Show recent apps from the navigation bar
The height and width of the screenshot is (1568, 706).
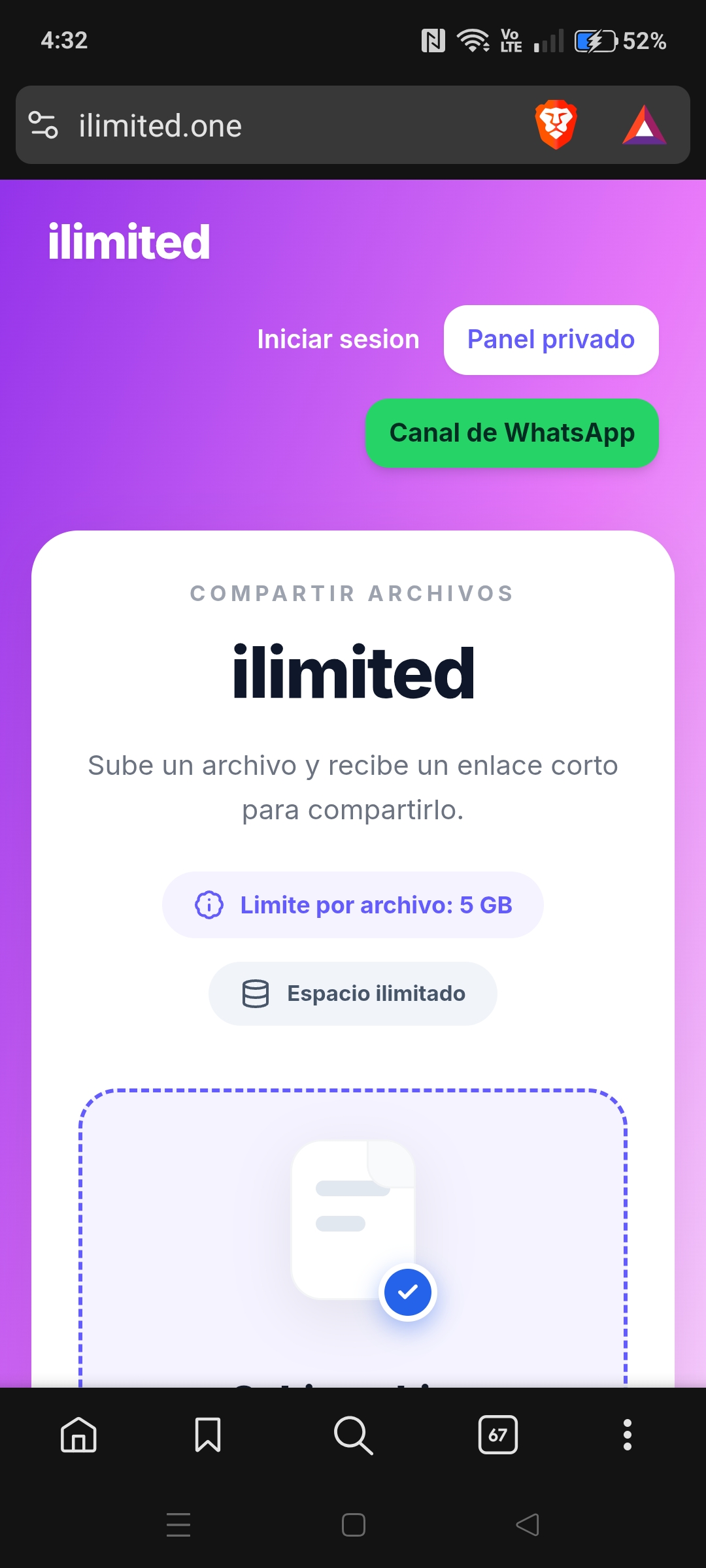coord(178,1525)
